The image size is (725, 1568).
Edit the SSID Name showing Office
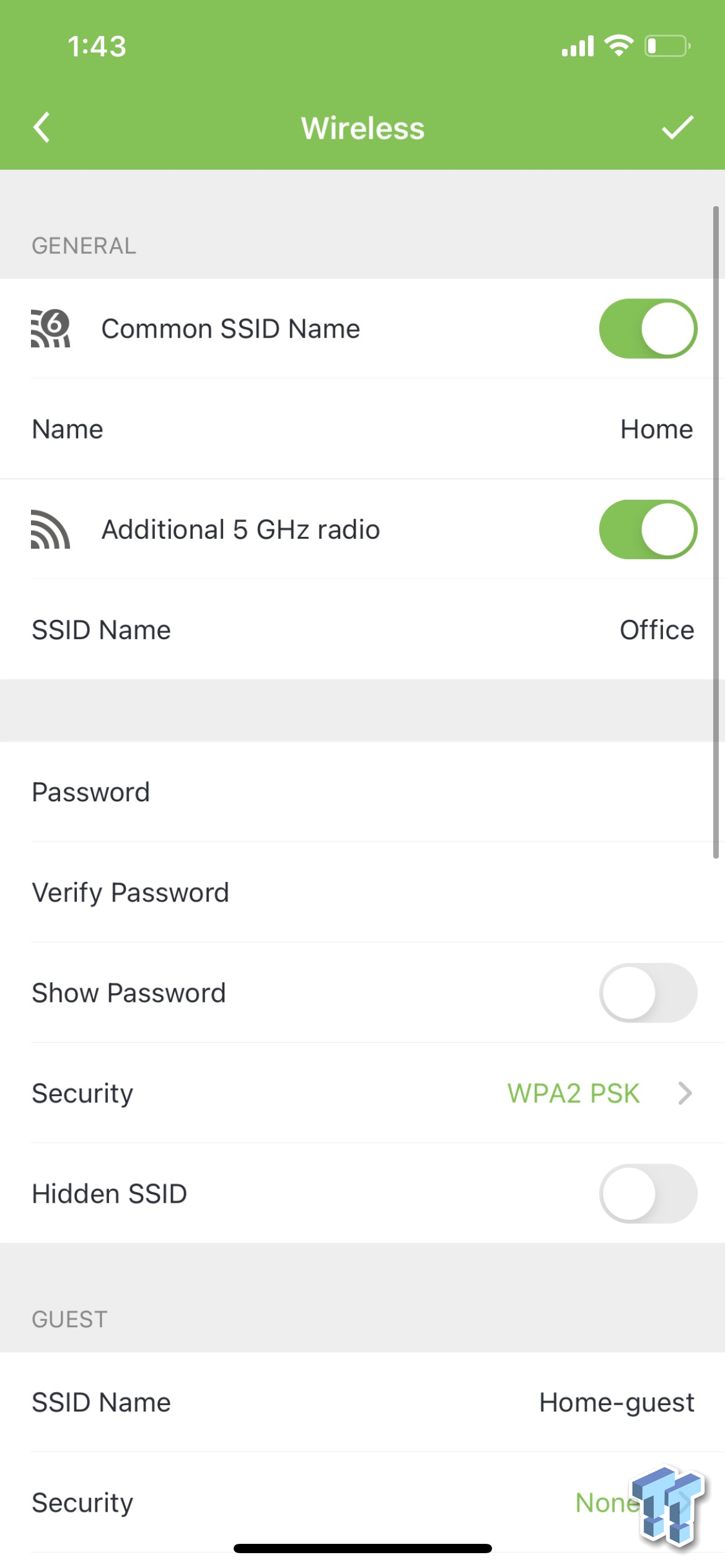(x=656, y=630)
